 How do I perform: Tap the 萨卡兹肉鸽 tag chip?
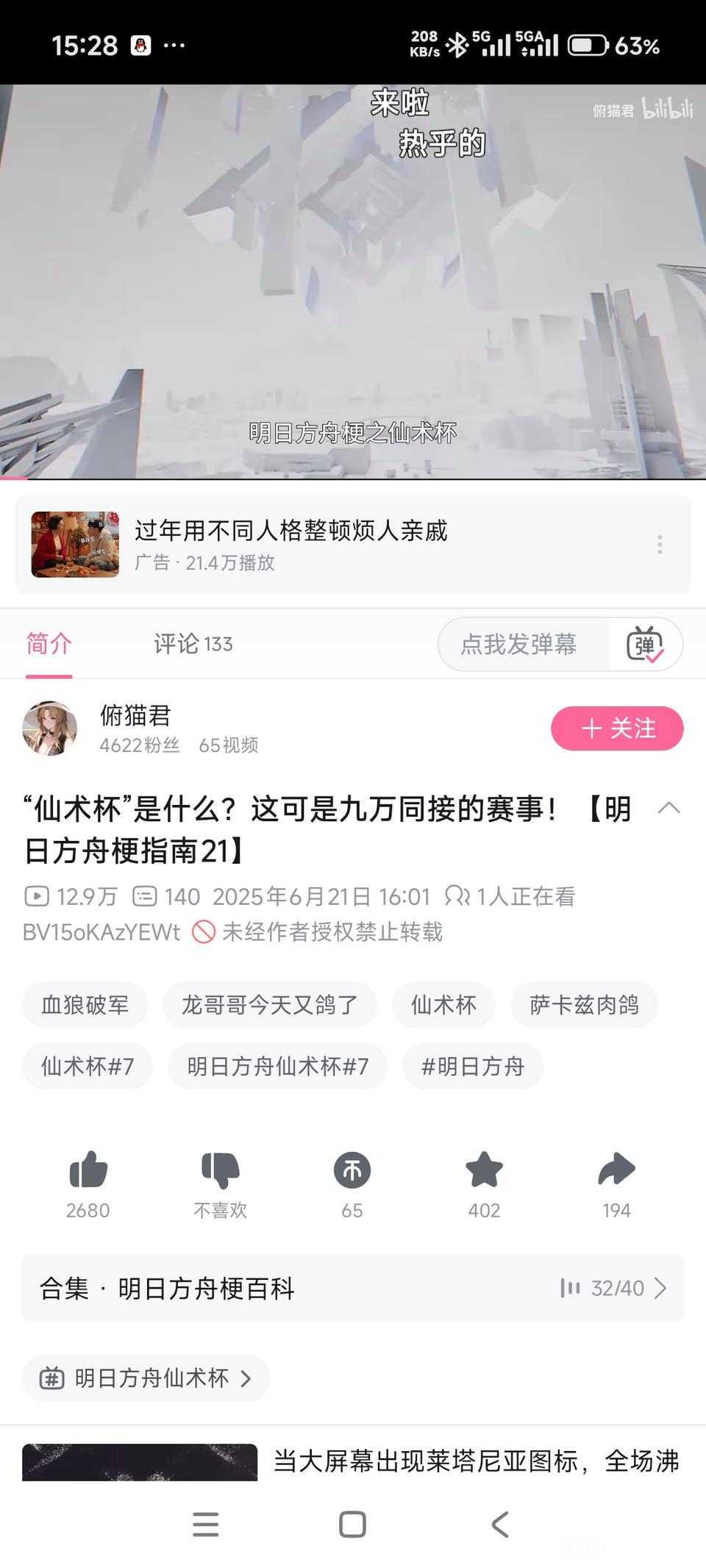(x=584, y=1005)
